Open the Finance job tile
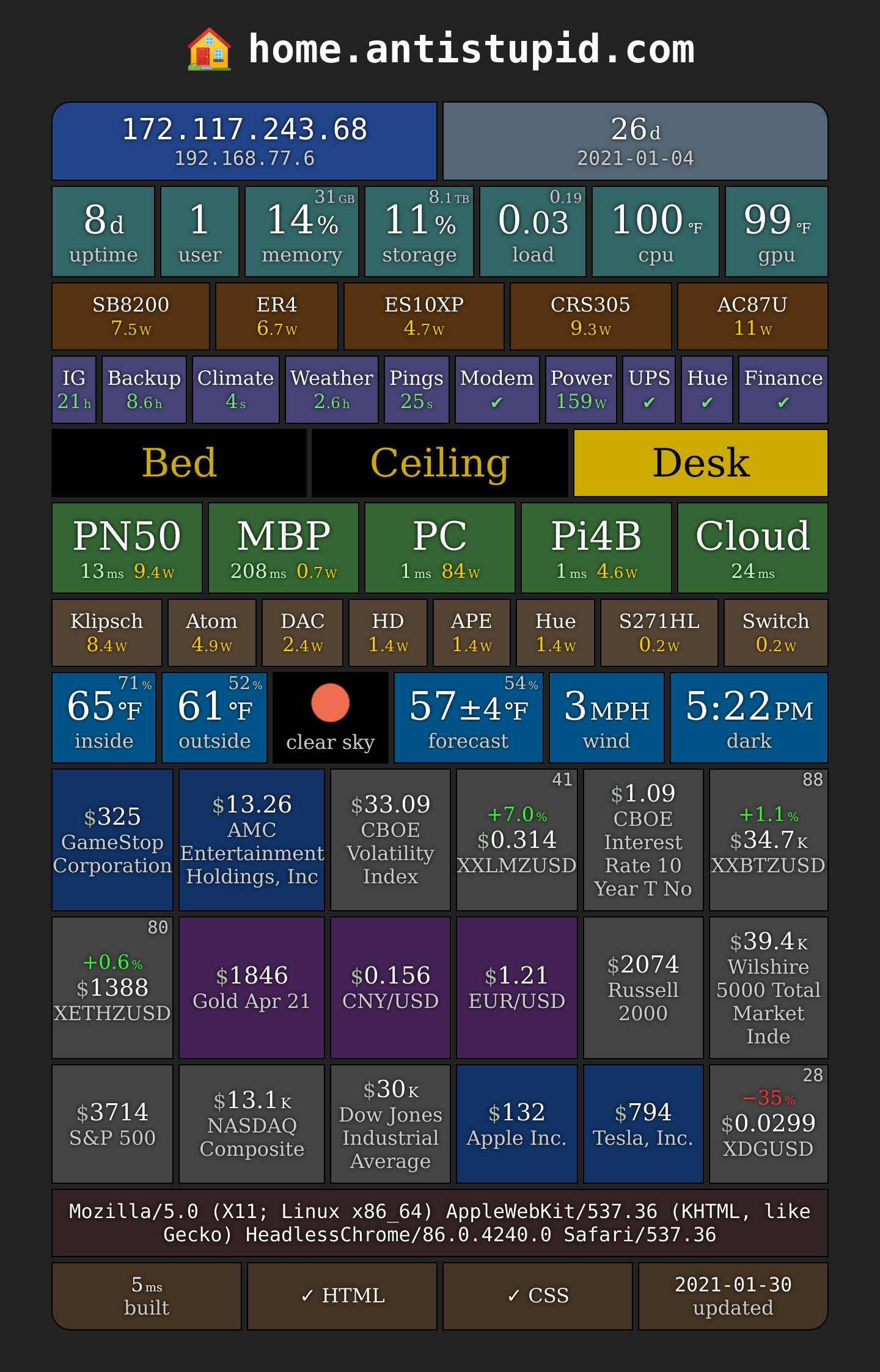 (783, 390)
